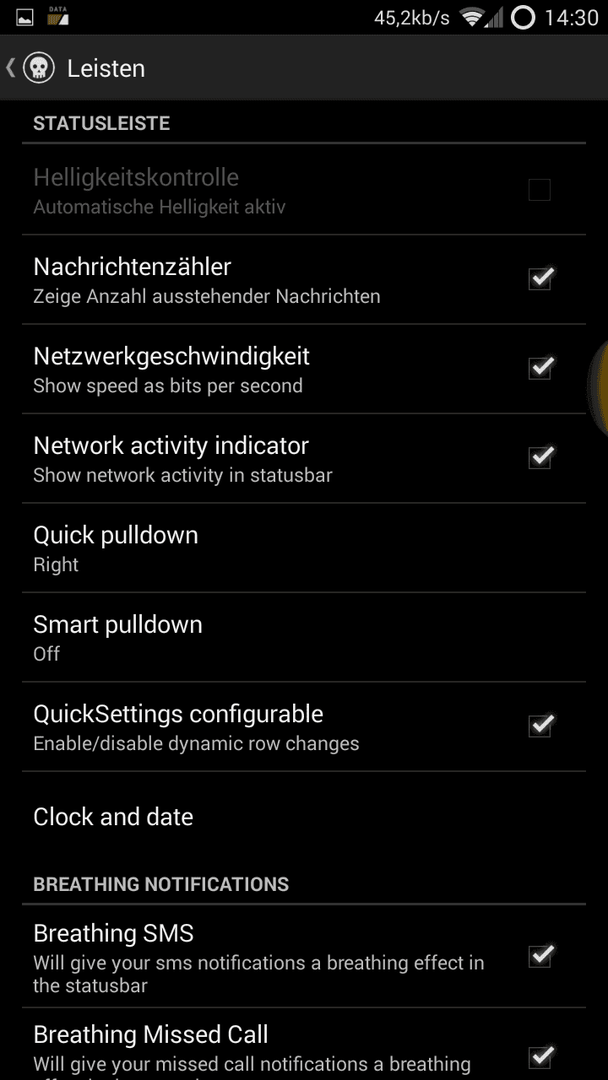
Task: Uncheck the Nachrichtenzähler checkbox
Action: point(540,278)
